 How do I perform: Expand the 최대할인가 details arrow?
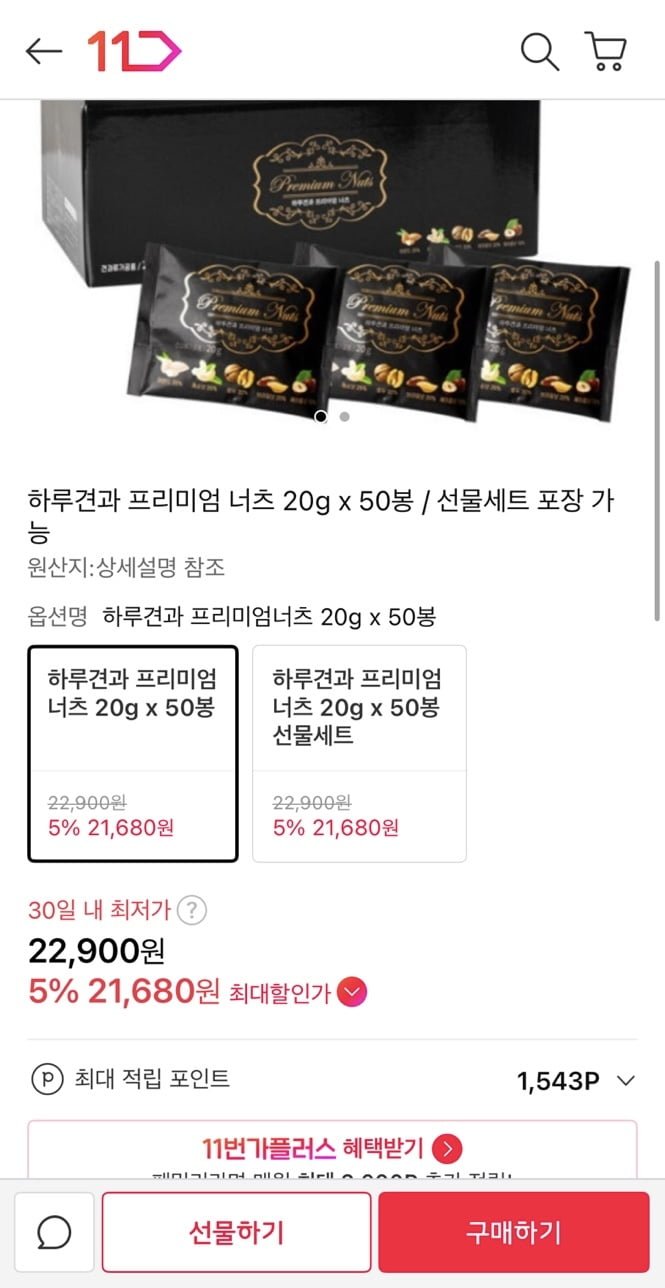coord(353,993)
